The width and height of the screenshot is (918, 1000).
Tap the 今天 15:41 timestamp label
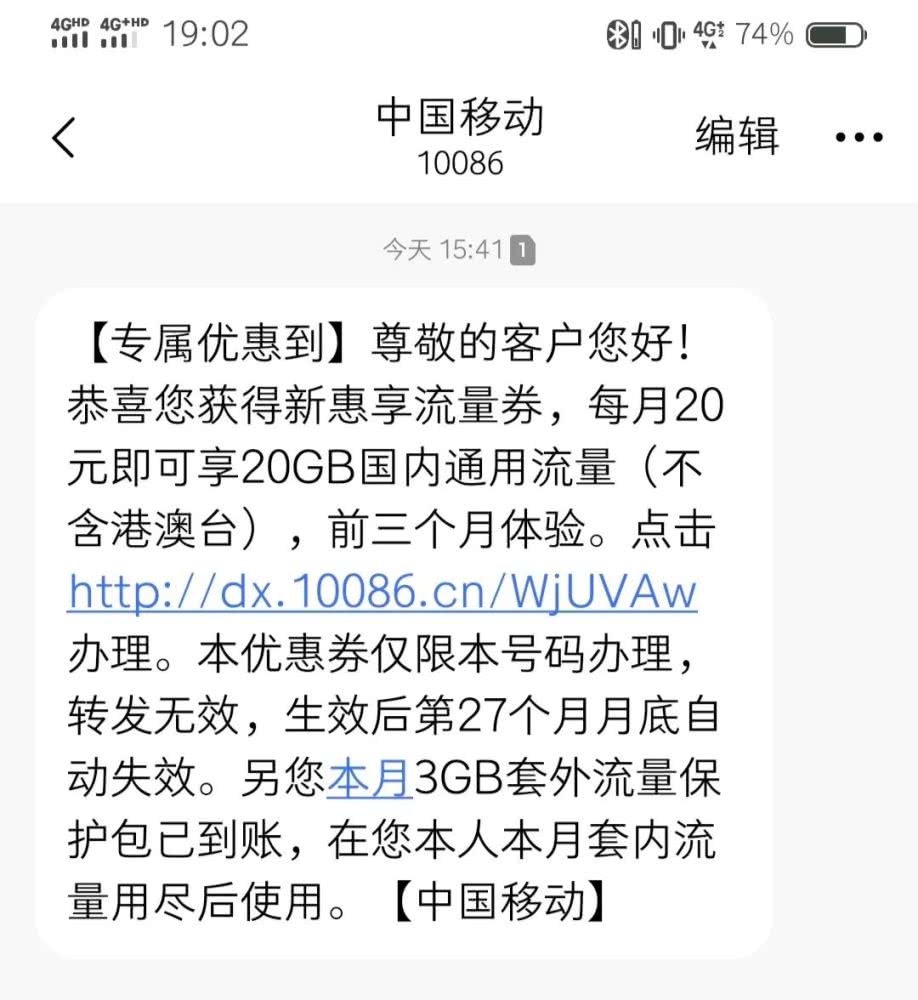click(x=445, y=250)
